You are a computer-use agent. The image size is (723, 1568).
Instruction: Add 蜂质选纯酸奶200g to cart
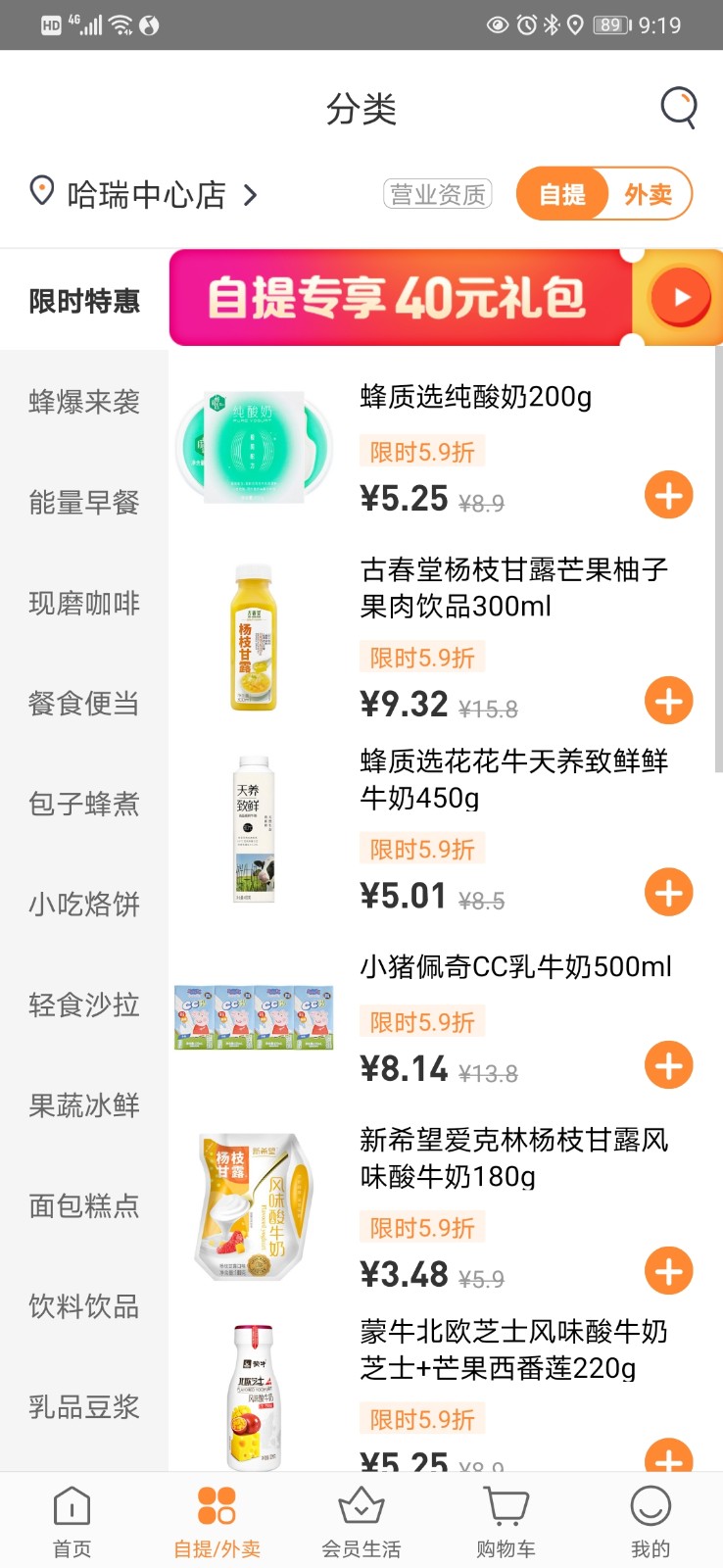(x=669, y=496)
